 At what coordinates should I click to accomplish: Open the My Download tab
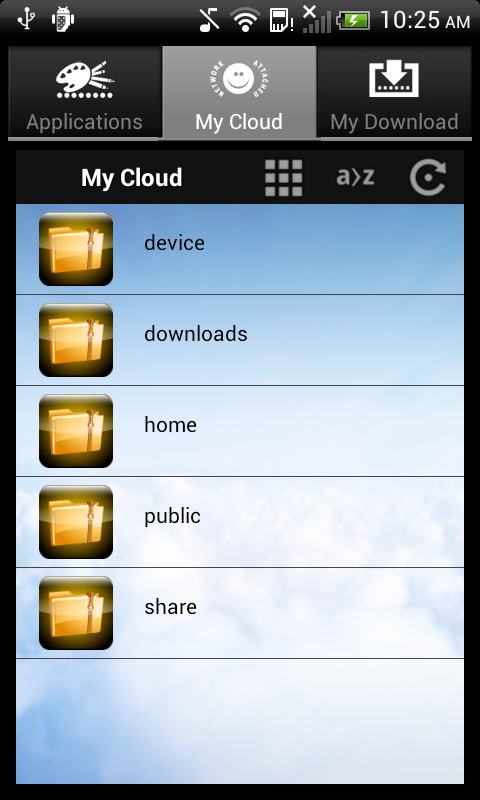(x=394, y=92)
